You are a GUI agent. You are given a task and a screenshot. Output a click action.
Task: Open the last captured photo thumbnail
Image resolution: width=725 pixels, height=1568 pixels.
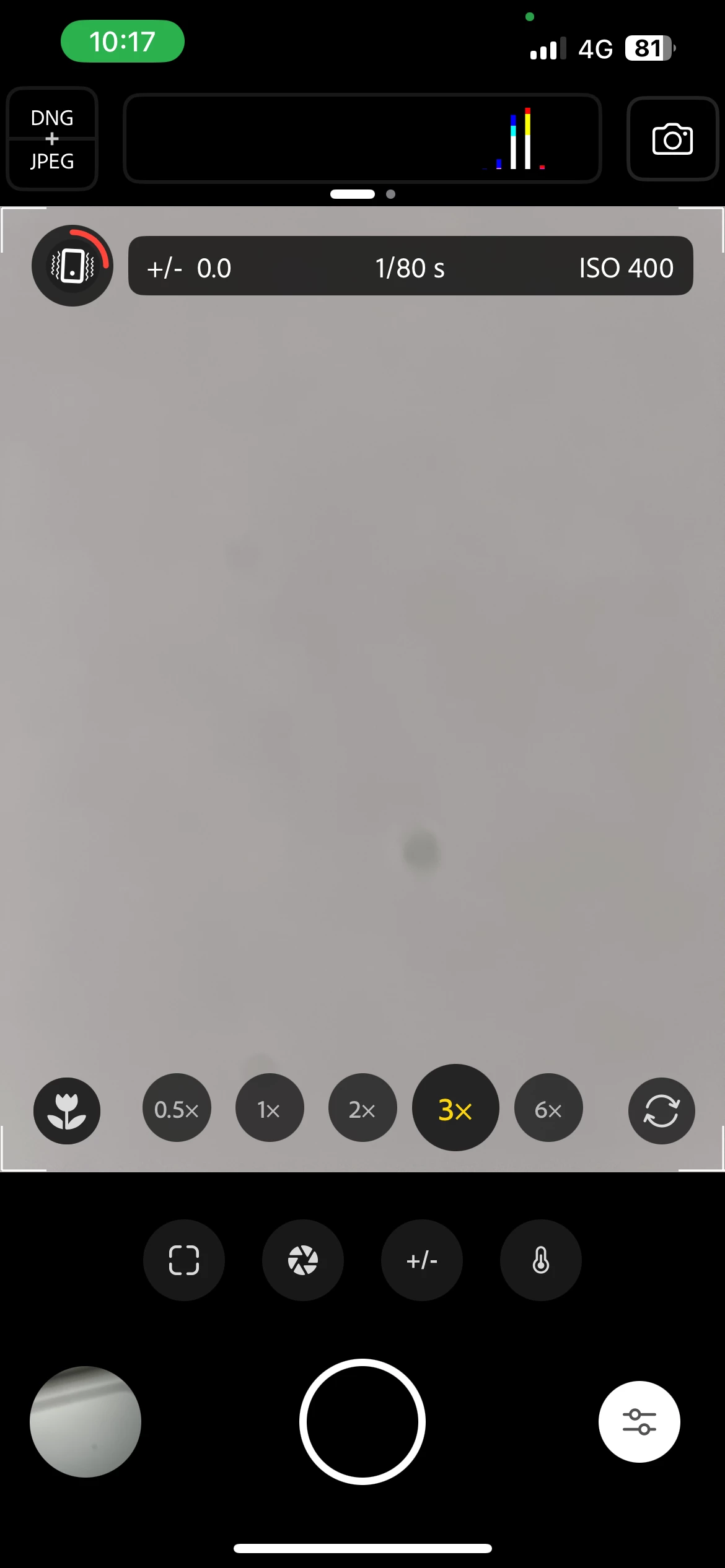[86, 1422]
